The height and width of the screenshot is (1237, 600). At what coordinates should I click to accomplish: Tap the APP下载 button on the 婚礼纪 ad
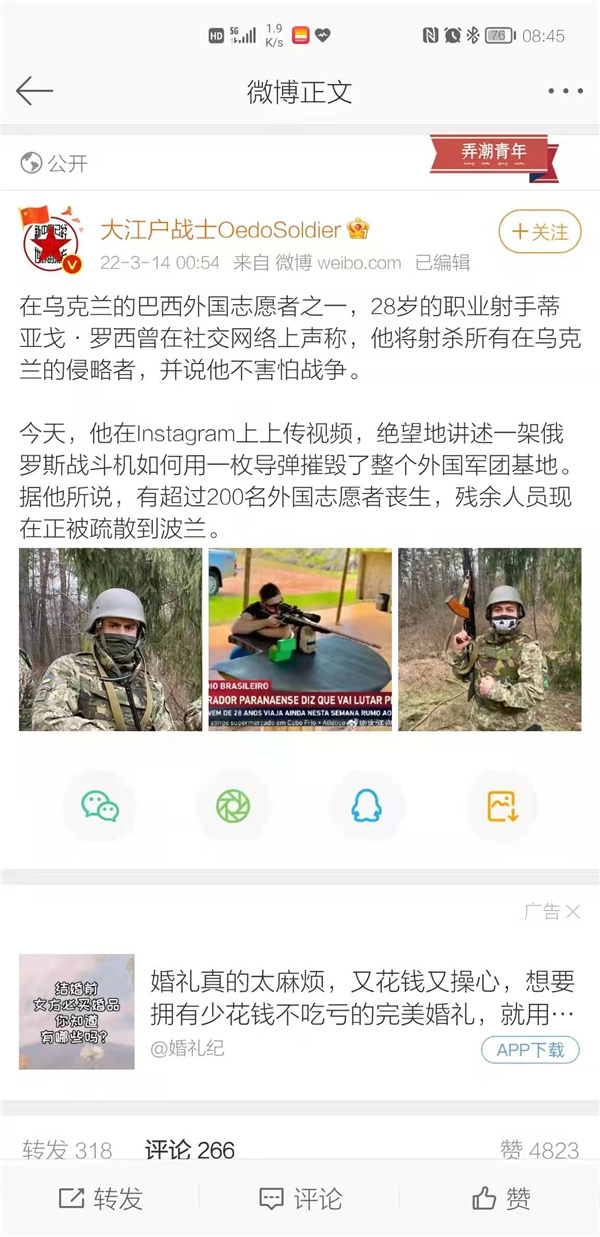[x=530, y=1049]
